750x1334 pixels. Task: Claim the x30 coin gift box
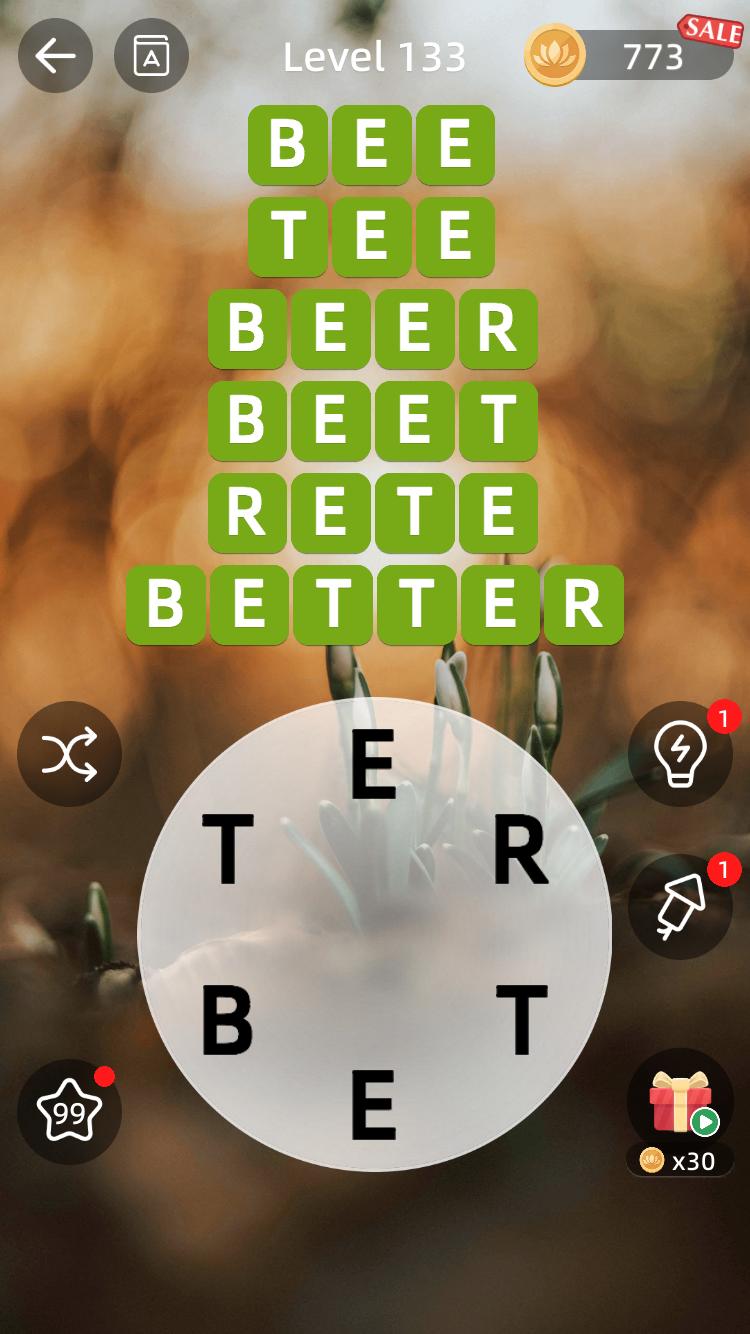(x=680, y=1103)
